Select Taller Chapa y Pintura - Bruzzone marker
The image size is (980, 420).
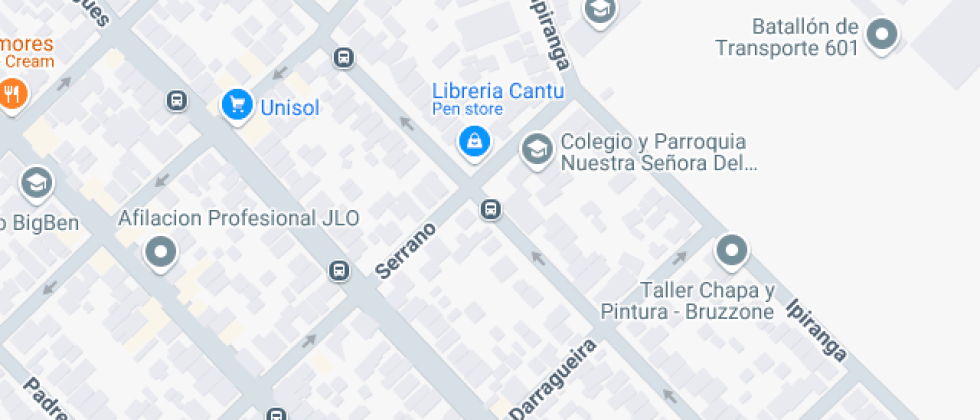pyautogui.click(x=732, y=250)
